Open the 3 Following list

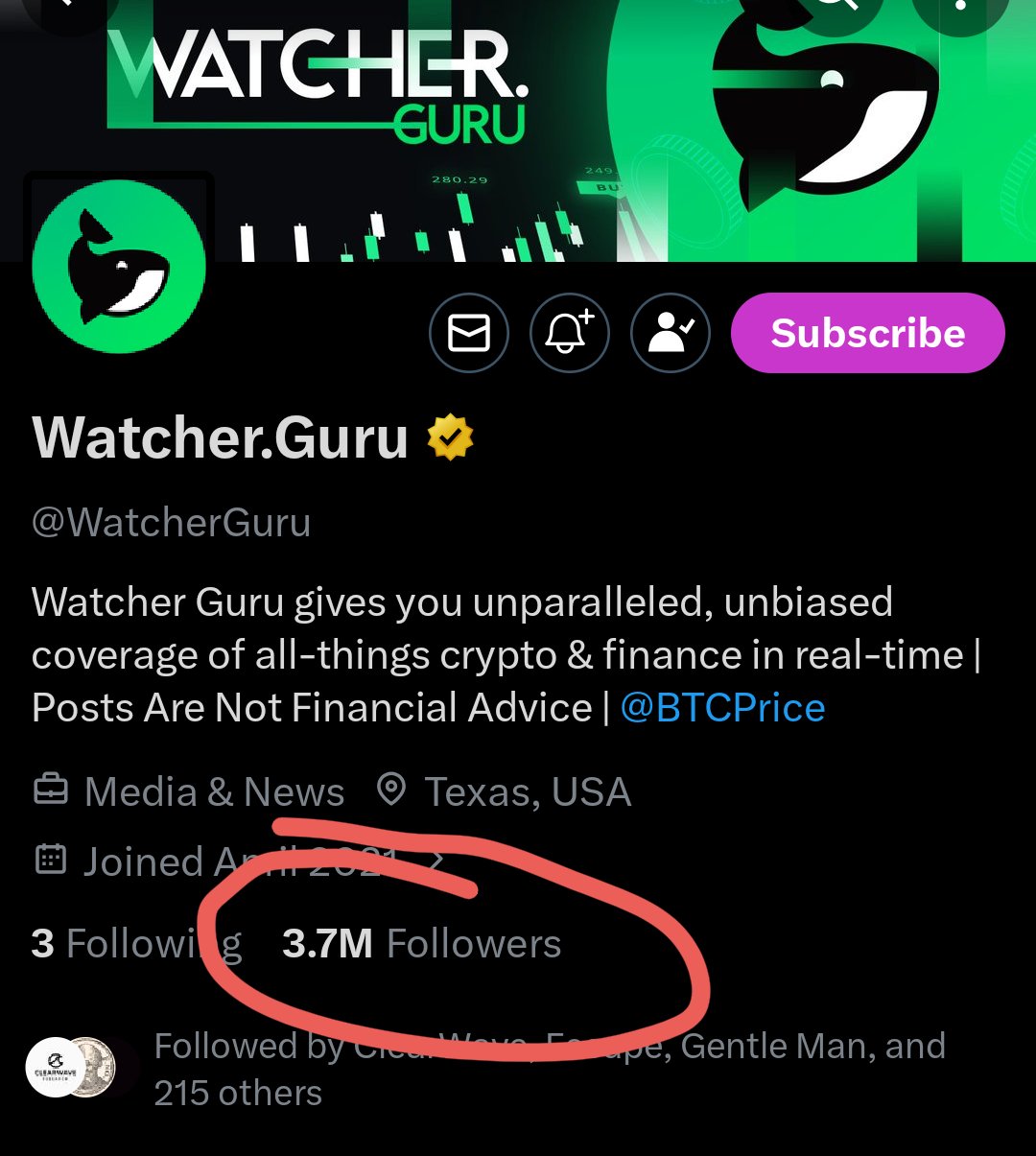[136, 944]
